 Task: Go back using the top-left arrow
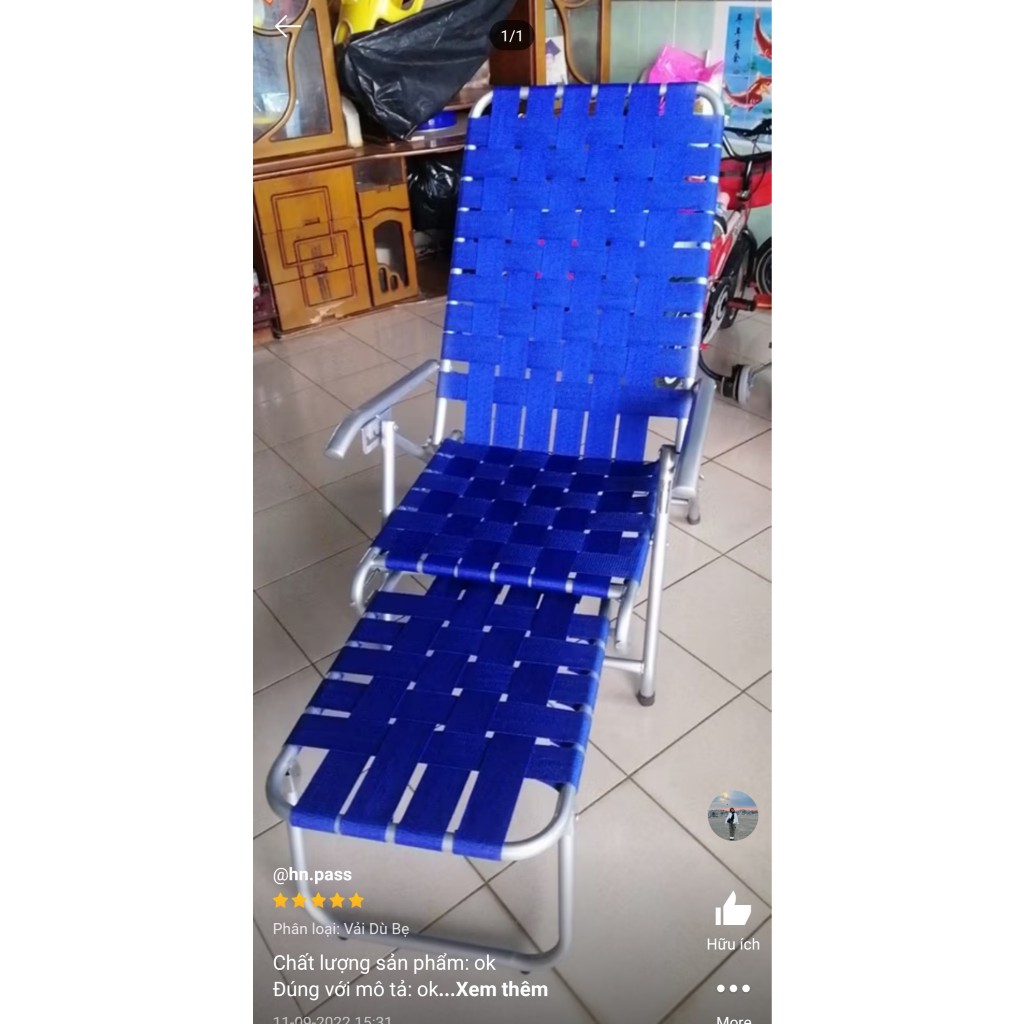tap(287, 27)
